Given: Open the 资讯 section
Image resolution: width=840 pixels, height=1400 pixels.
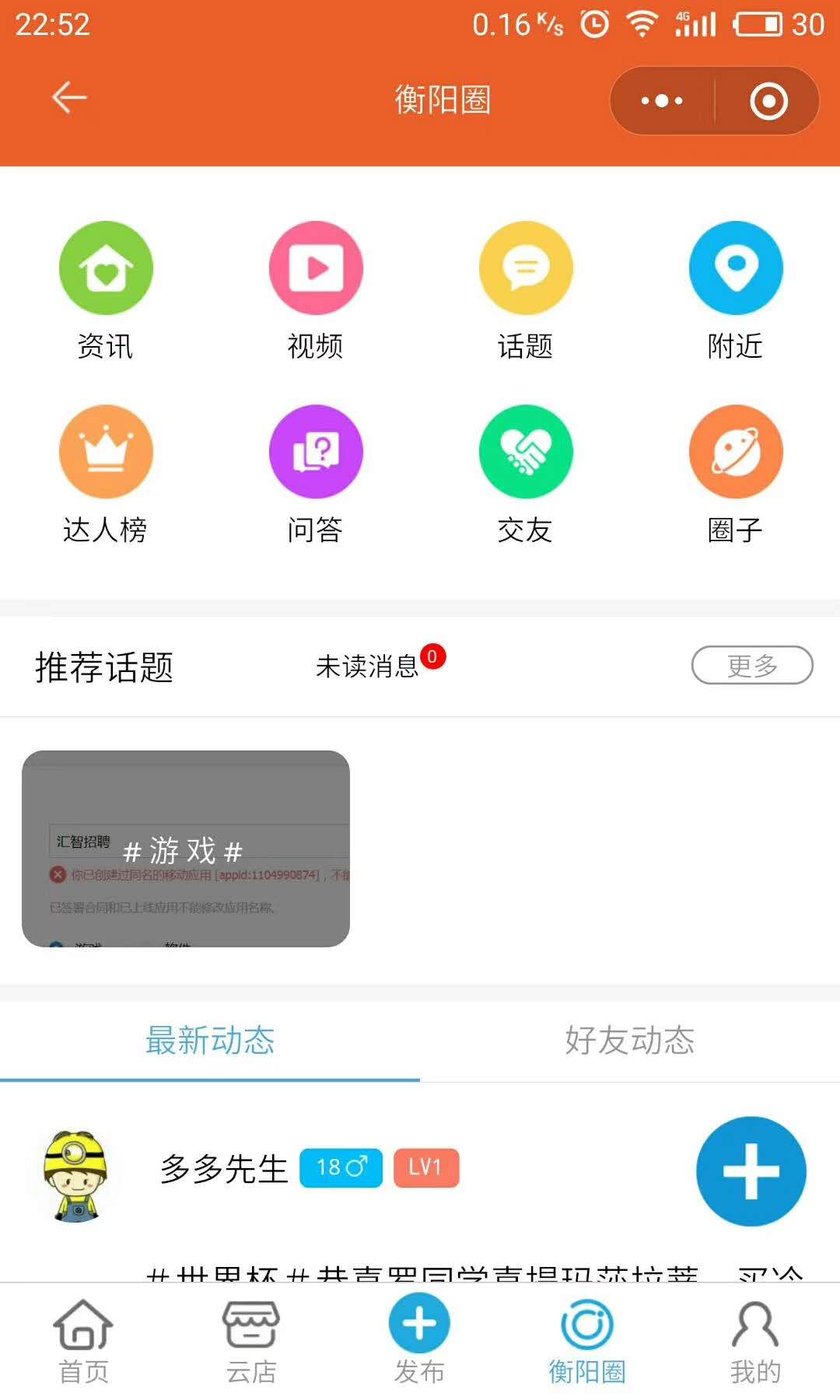Looking at the screenshot, I should coord(106,289).
